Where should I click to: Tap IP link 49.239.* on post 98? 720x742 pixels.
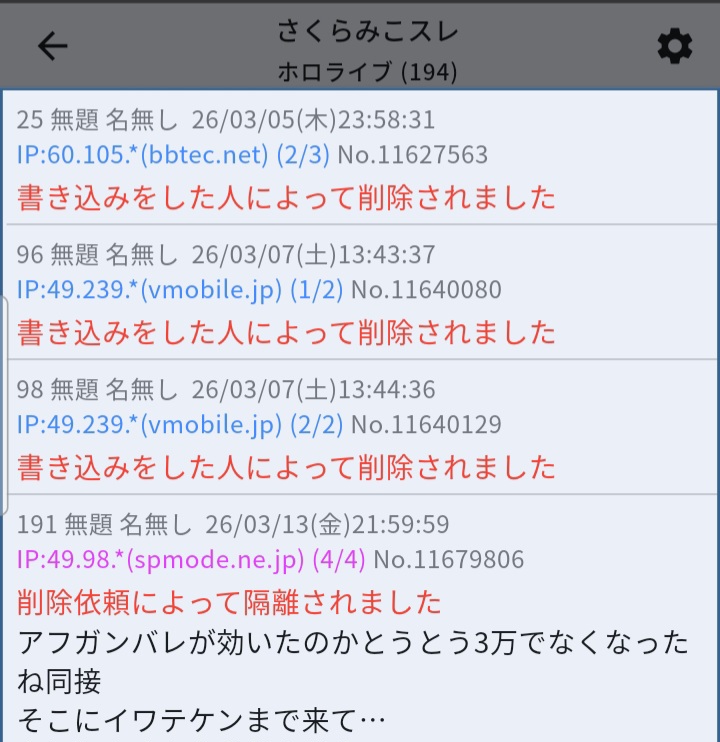click(x=150, y=425)
